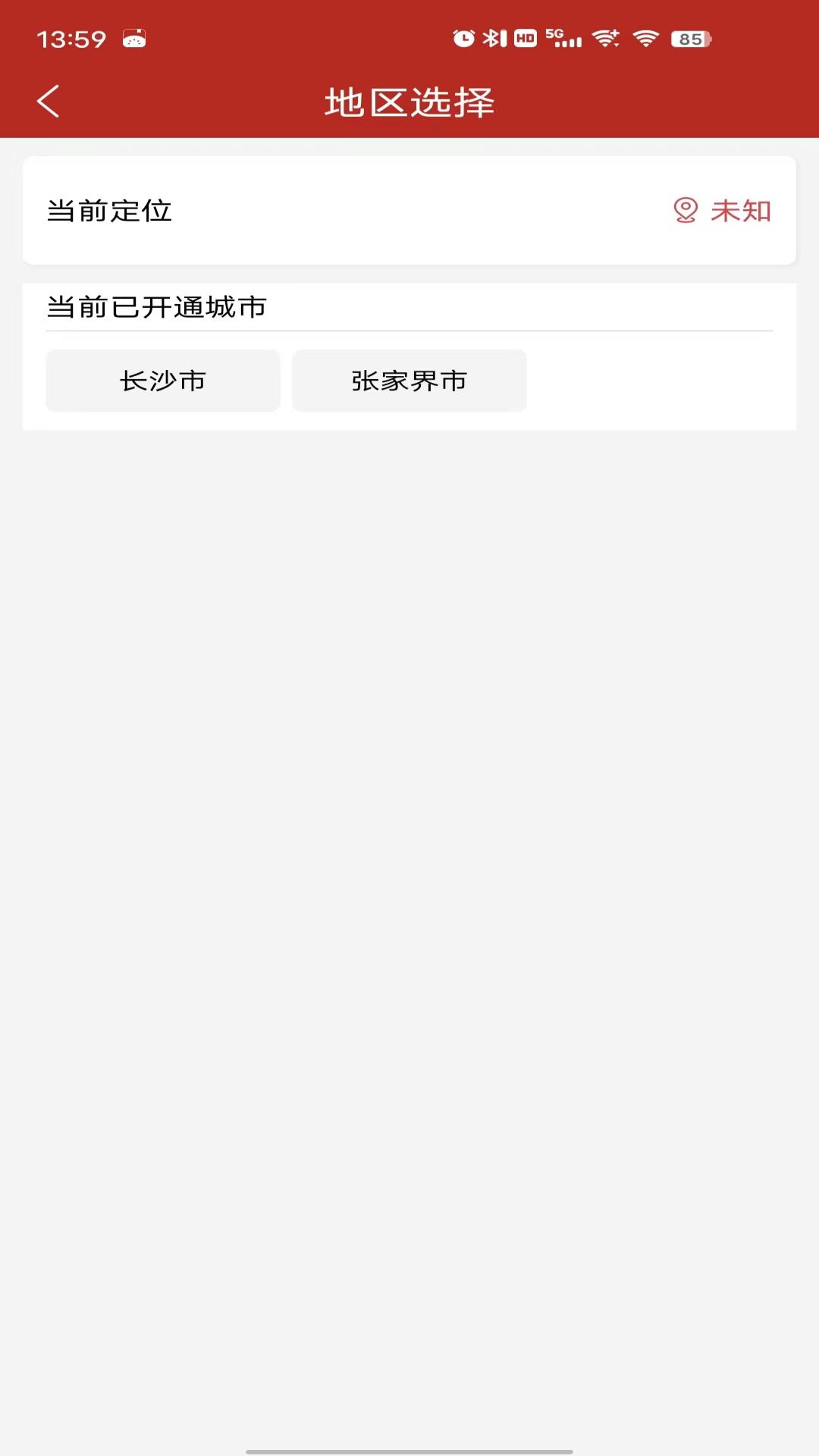Viewport: 819px width, 1456px height.
Task: Tap 未知 to refresh current location
Action: tap(740, 212)
